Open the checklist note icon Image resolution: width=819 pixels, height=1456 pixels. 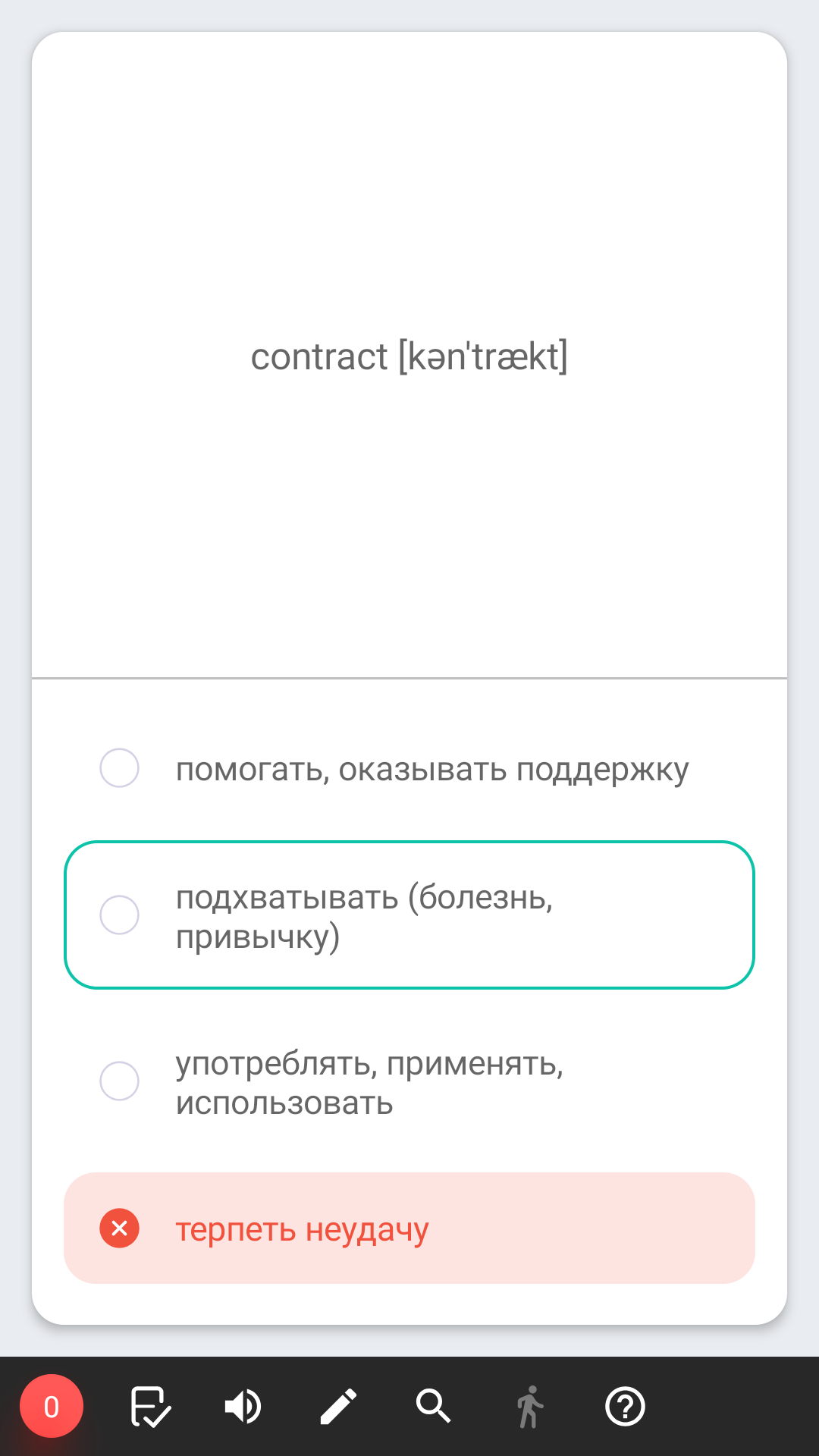click(150, 1407)
